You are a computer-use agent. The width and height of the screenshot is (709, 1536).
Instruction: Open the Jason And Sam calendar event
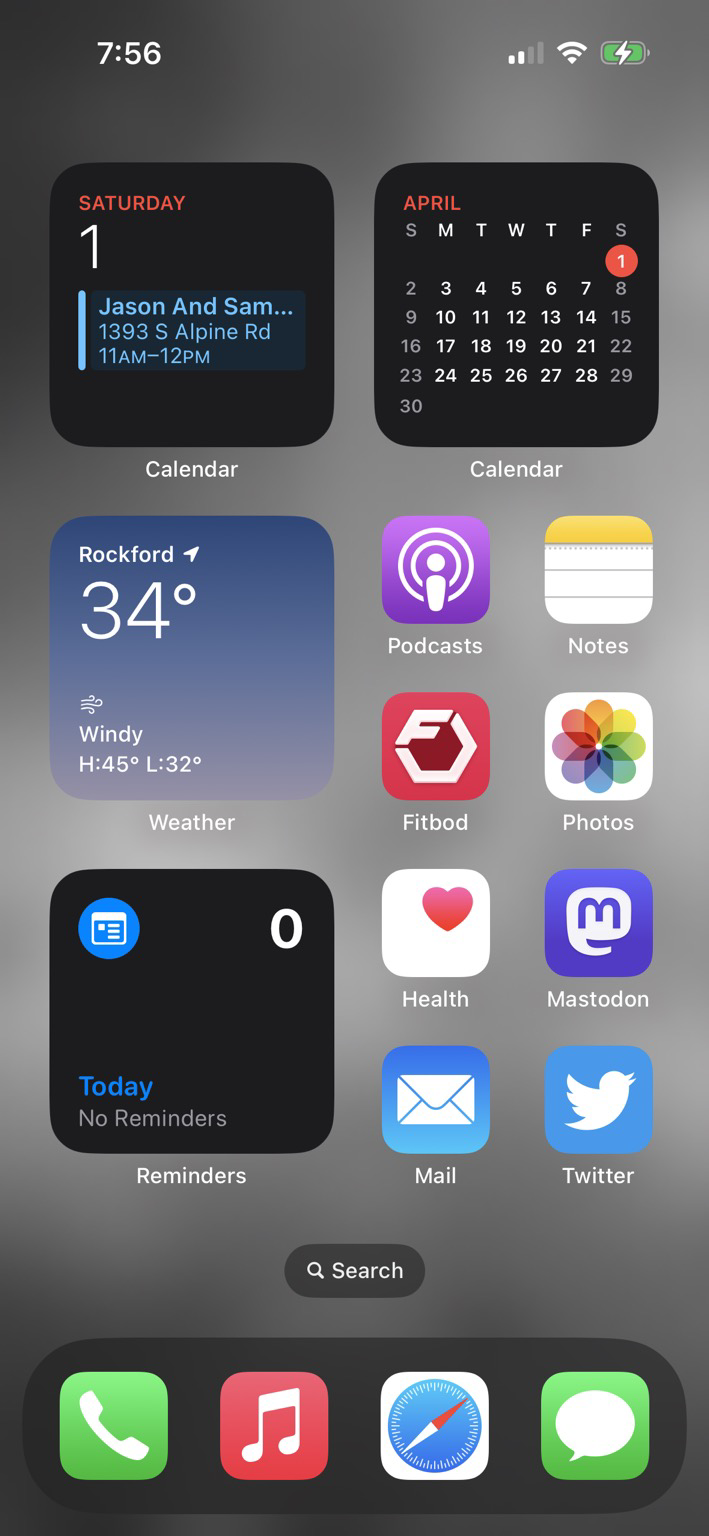pos(195,331)
